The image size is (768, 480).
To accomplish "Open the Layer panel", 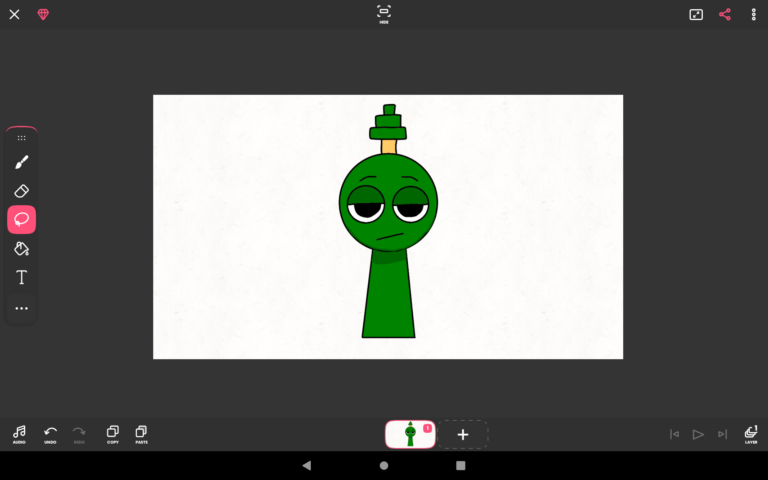I will [750, 433].
